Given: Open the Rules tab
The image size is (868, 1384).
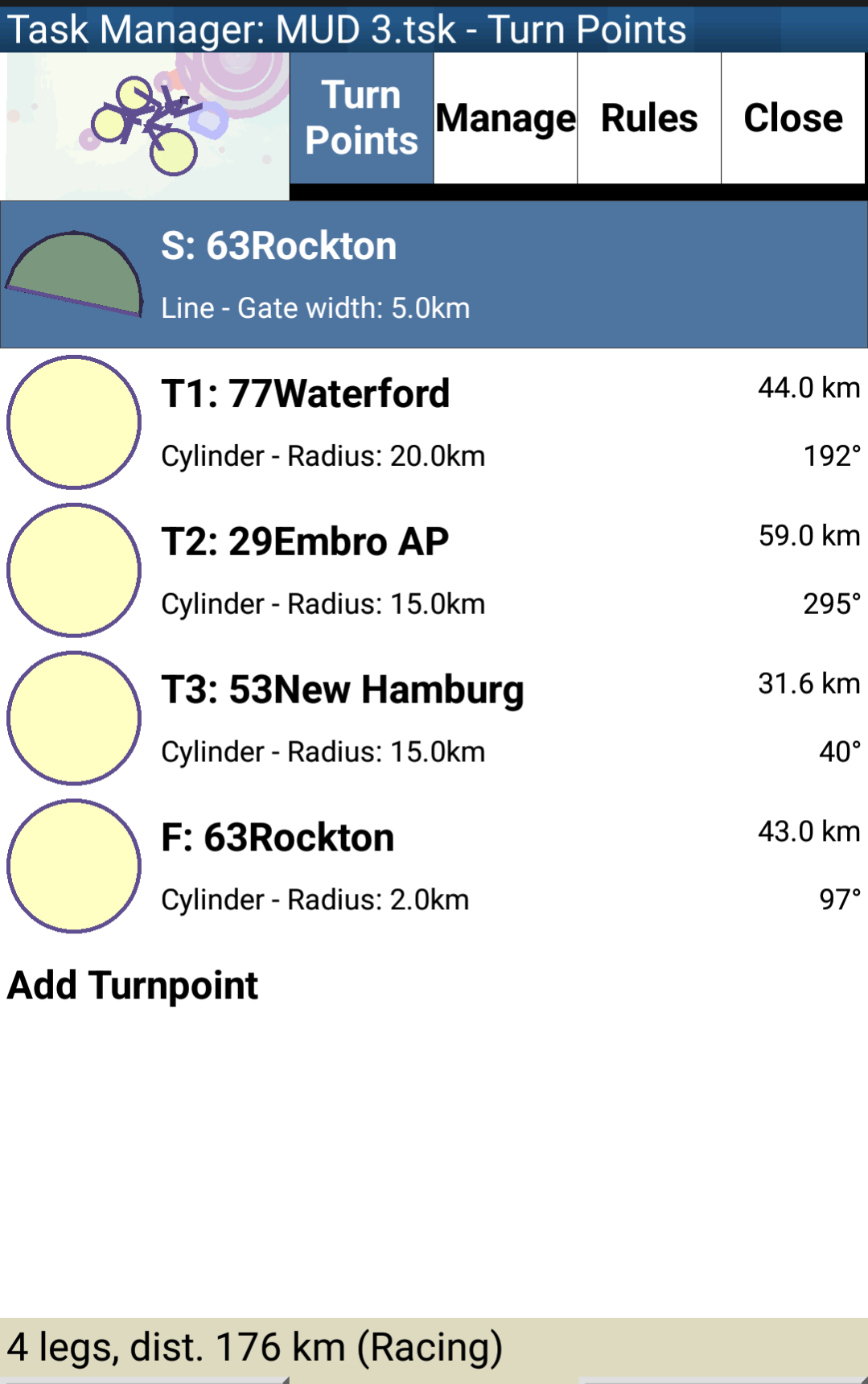Looking at the screenshot, I should 649,118.
